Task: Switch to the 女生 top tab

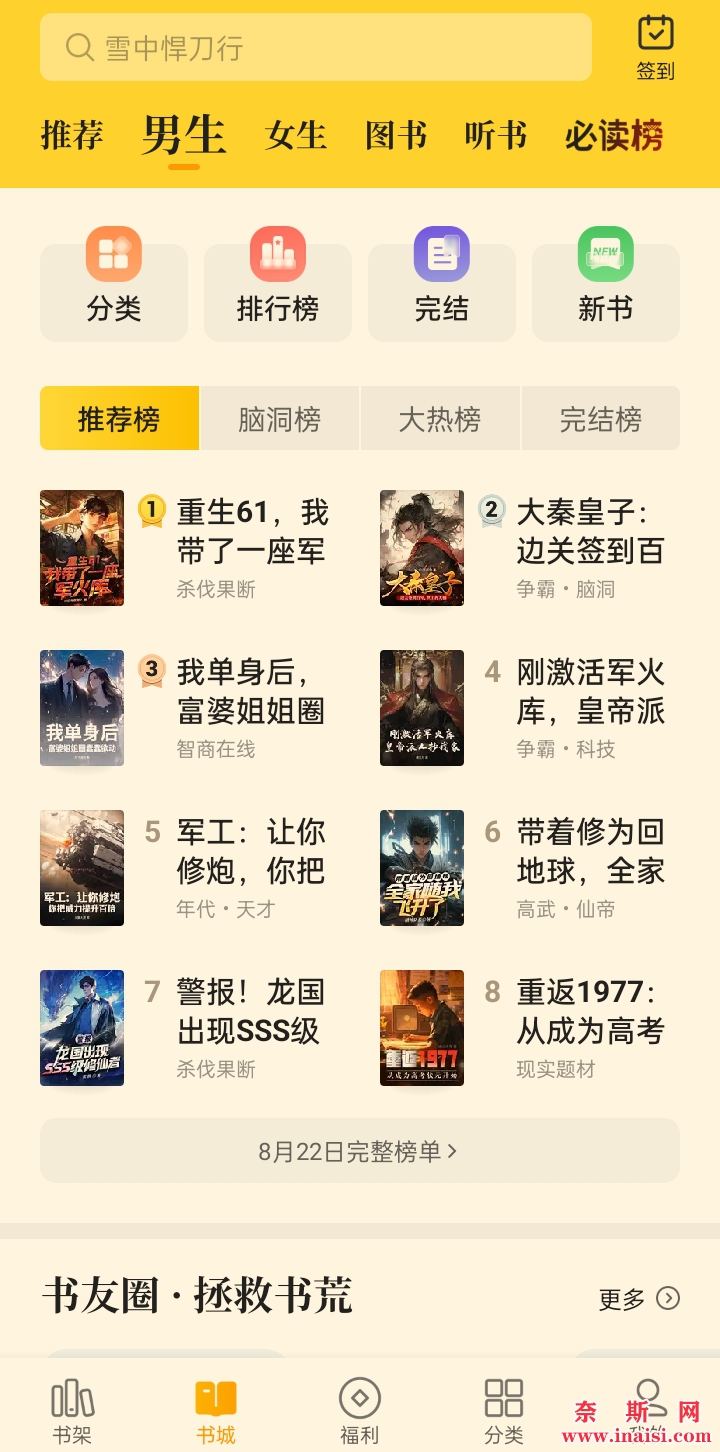Action: pos(296,135)
